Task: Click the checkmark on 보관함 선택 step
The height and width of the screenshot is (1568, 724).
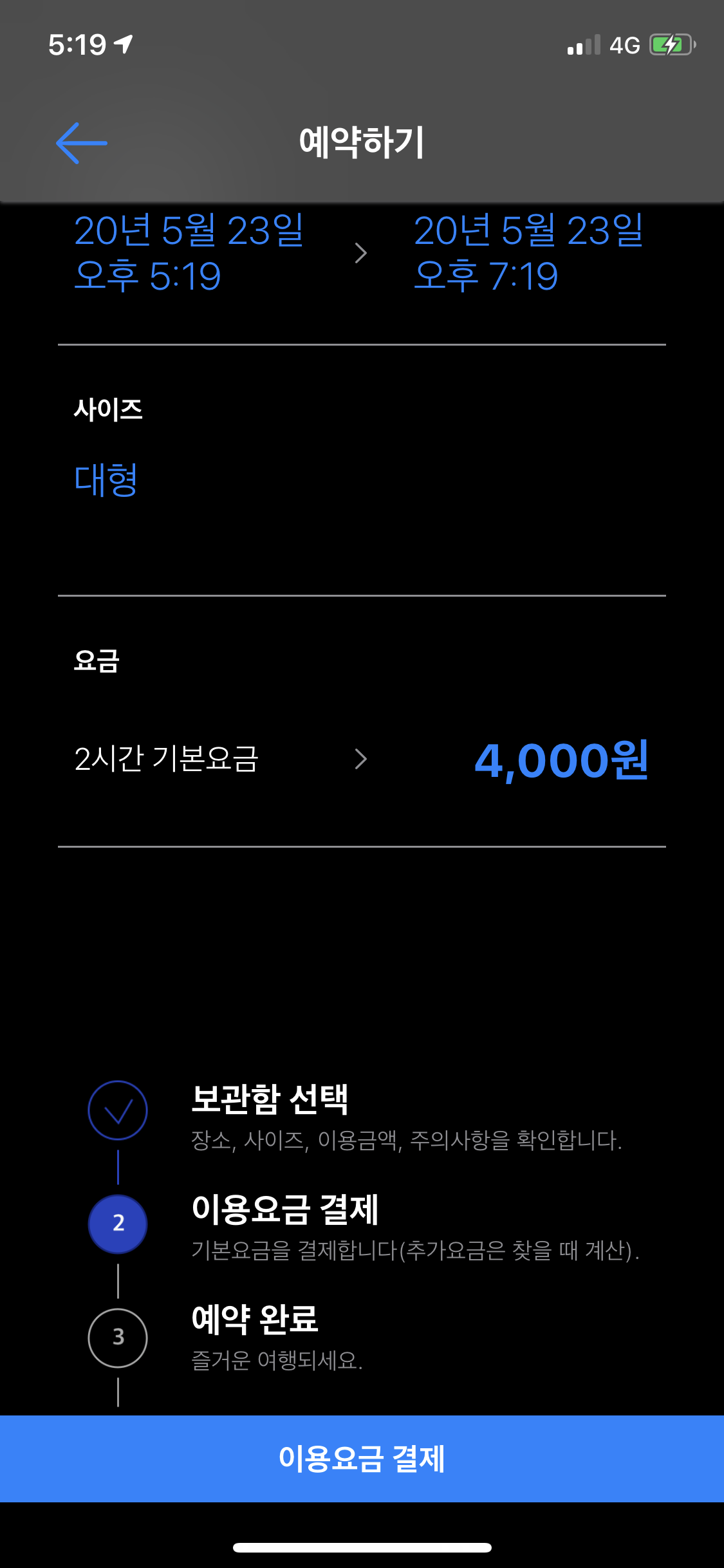Action: [x=117, y=1110]
